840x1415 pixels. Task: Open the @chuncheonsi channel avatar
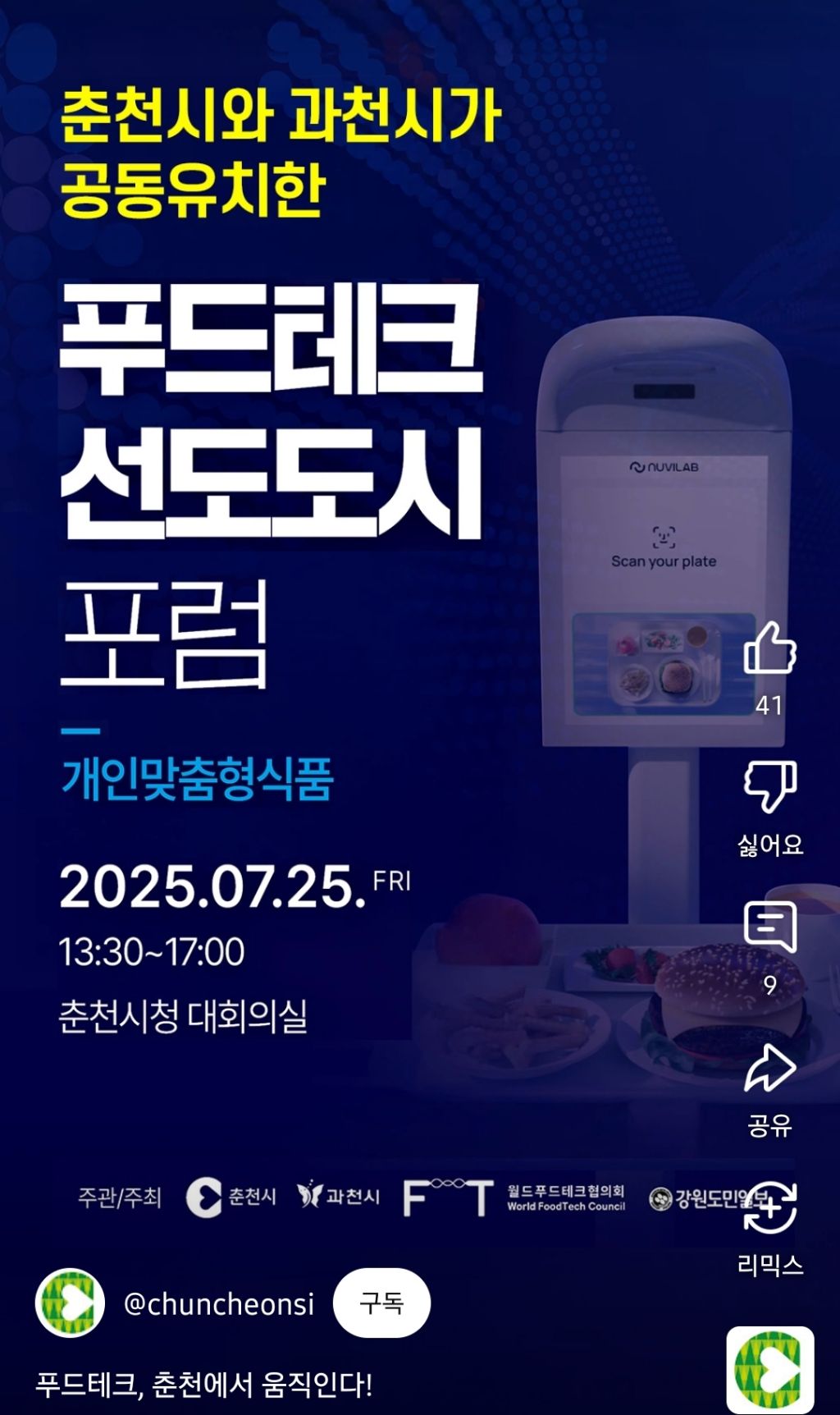coord(71,1303)
